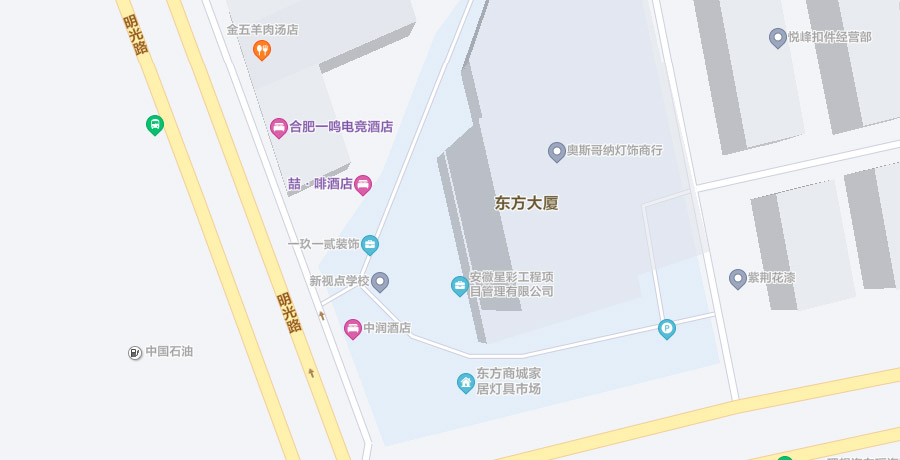Select the 悦峰扣件经营部 marker
Image resolution: width=900 pixels, height=460 pixels.
coord(777,37)
